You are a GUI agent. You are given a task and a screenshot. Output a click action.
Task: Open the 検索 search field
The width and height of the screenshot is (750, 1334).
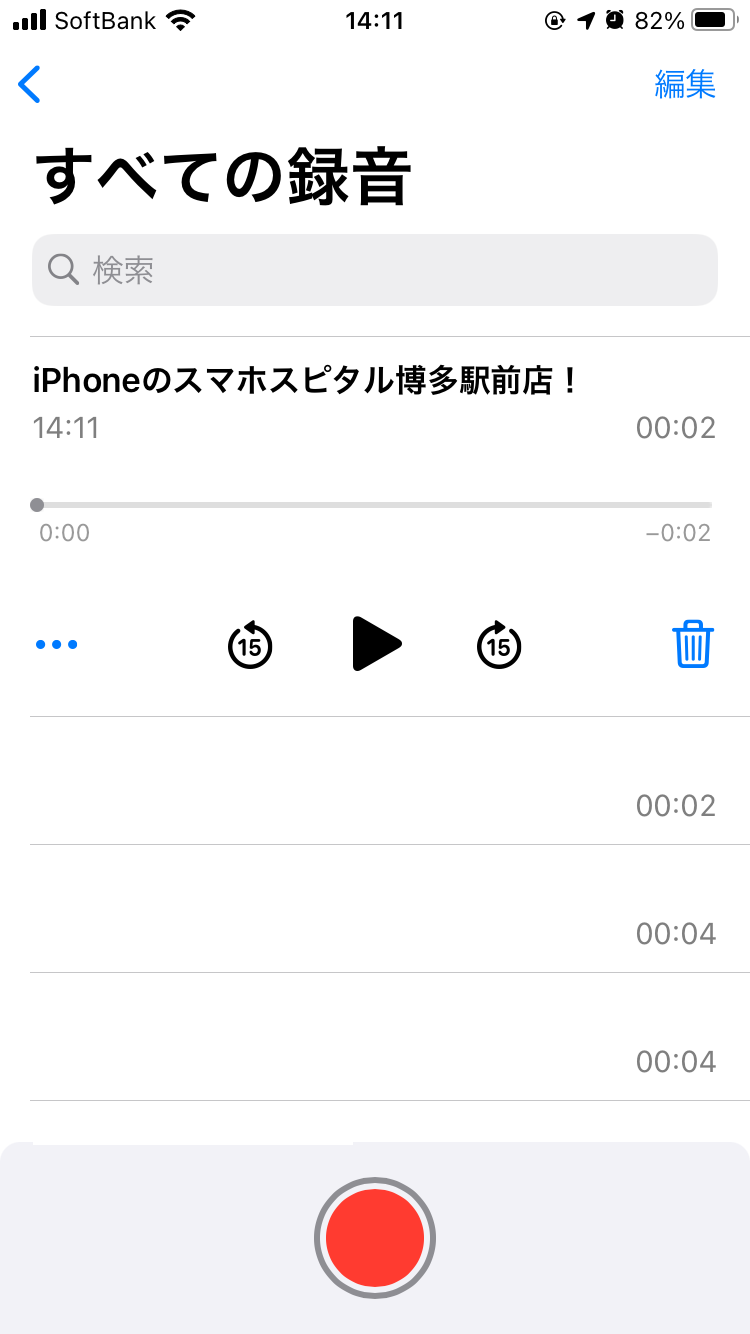coord(375,270)
